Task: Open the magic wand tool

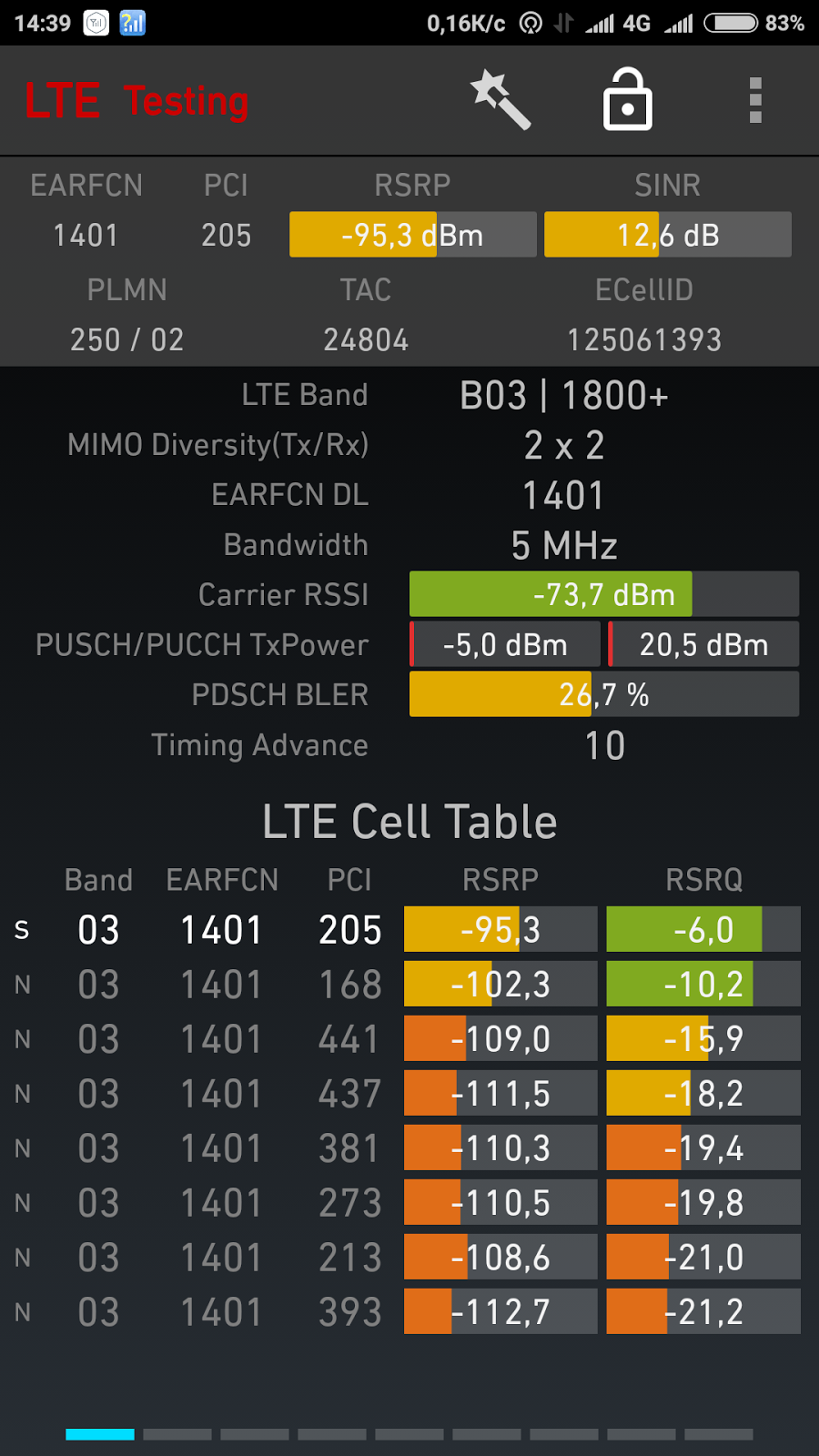Action: [500, 99]
